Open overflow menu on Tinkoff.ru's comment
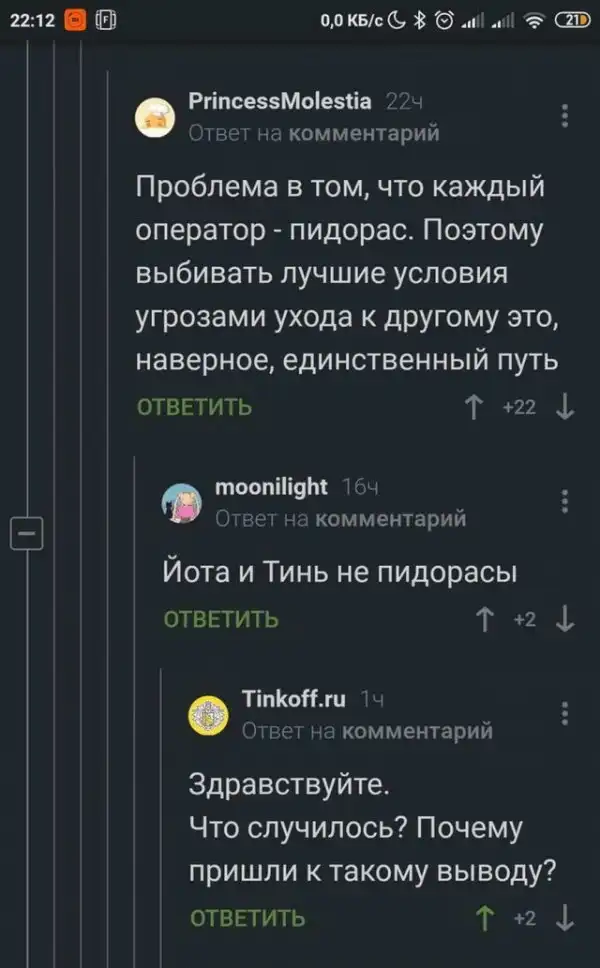This screenshot has height=968, width=600. (565, 714)
